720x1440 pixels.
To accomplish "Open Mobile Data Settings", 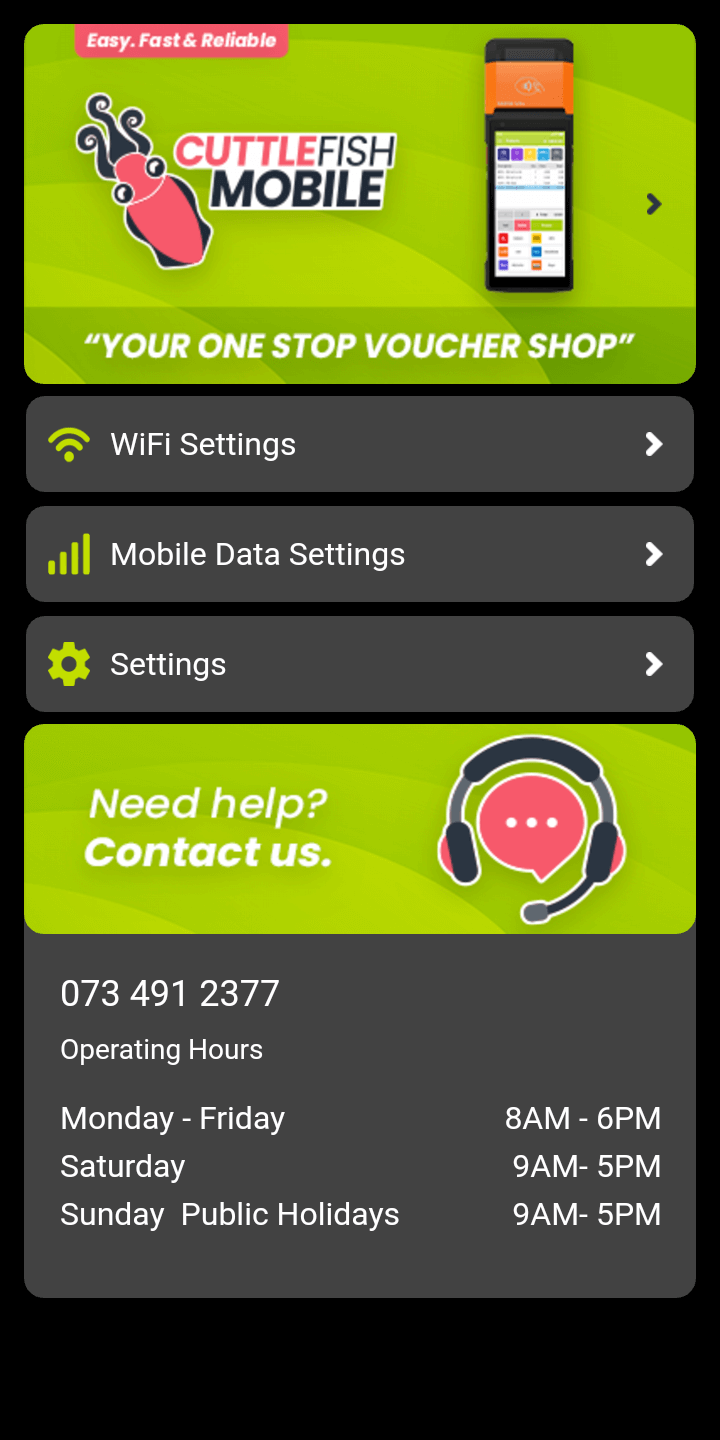I will point(360,554).
